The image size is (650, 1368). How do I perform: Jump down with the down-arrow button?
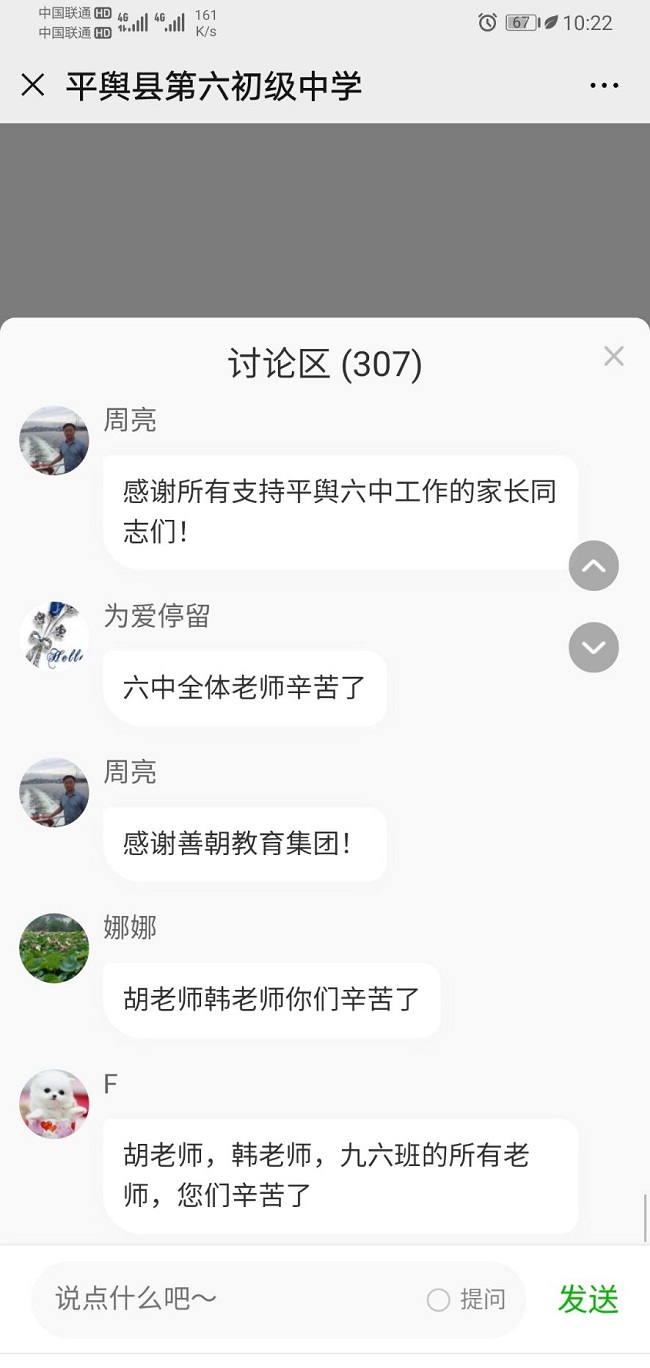(x=594, y=647)
